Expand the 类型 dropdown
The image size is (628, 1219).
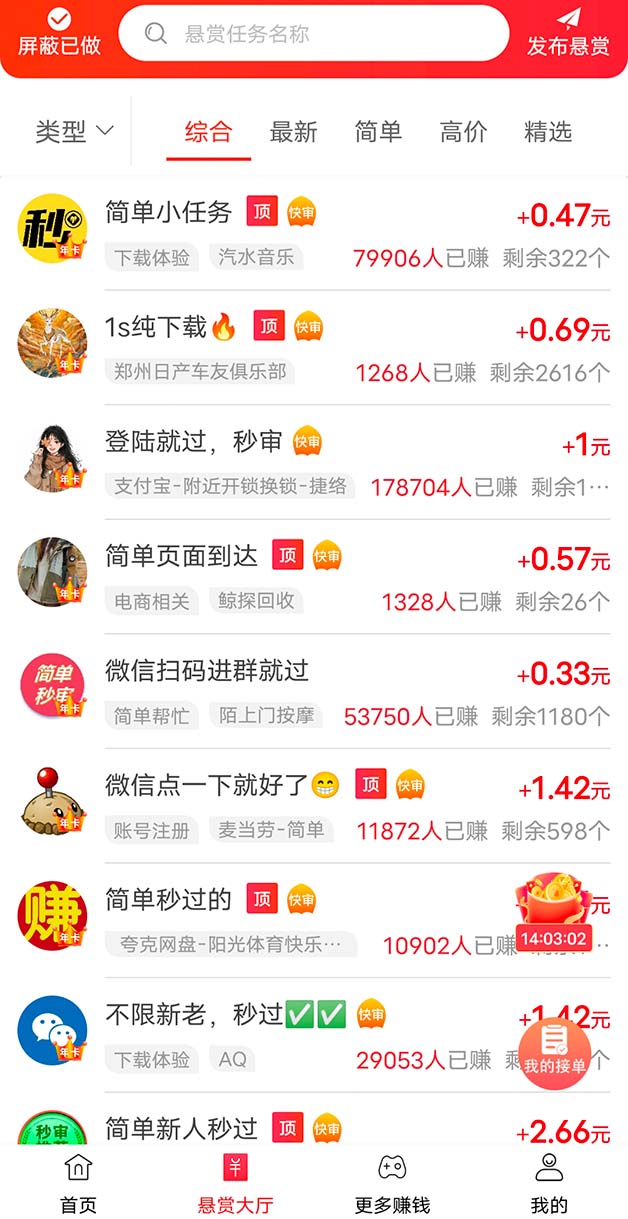[x=75, y=131]
